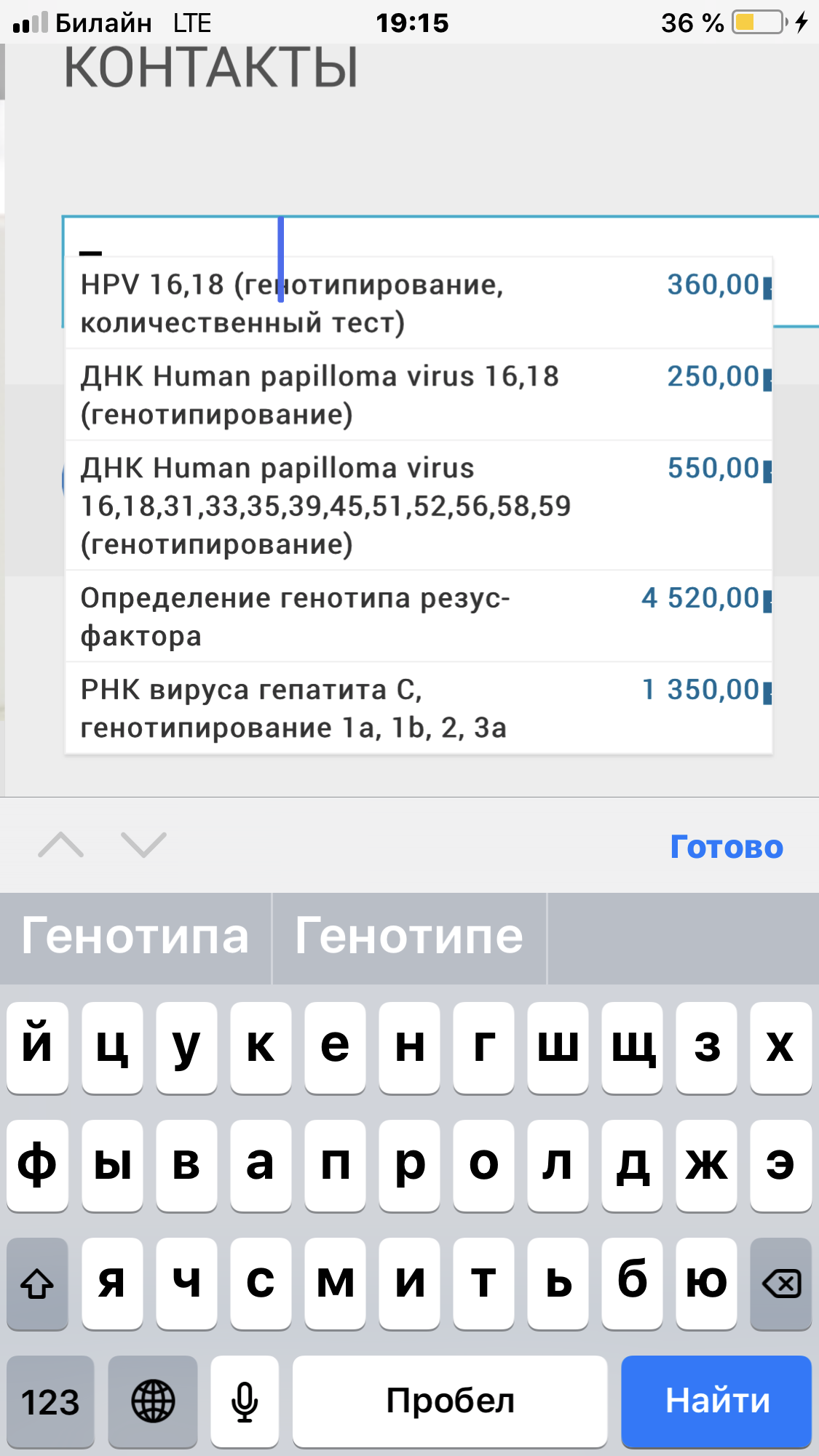Tap the backspace key
This screenshot has width=819, height=1456.
[780, 1283]
